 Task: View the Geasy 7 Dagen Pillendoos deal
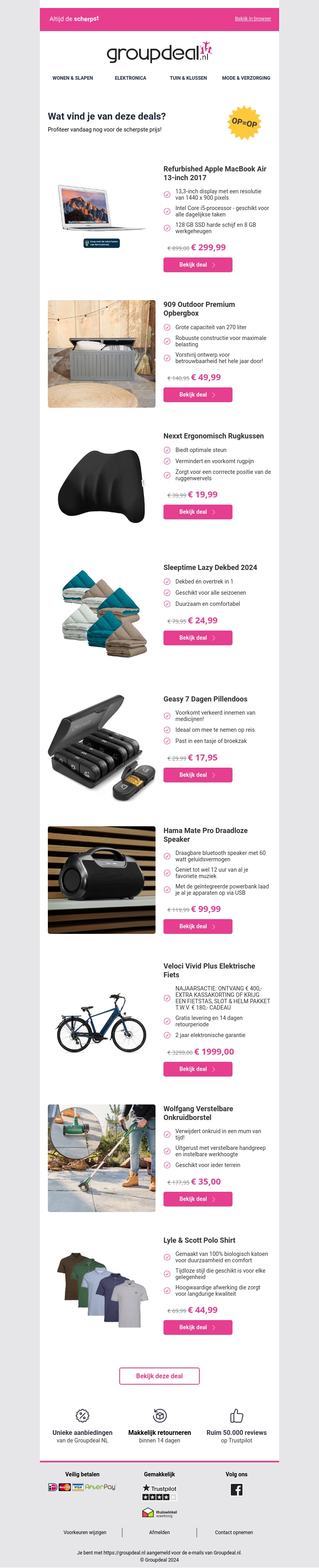tap(197, 775)
